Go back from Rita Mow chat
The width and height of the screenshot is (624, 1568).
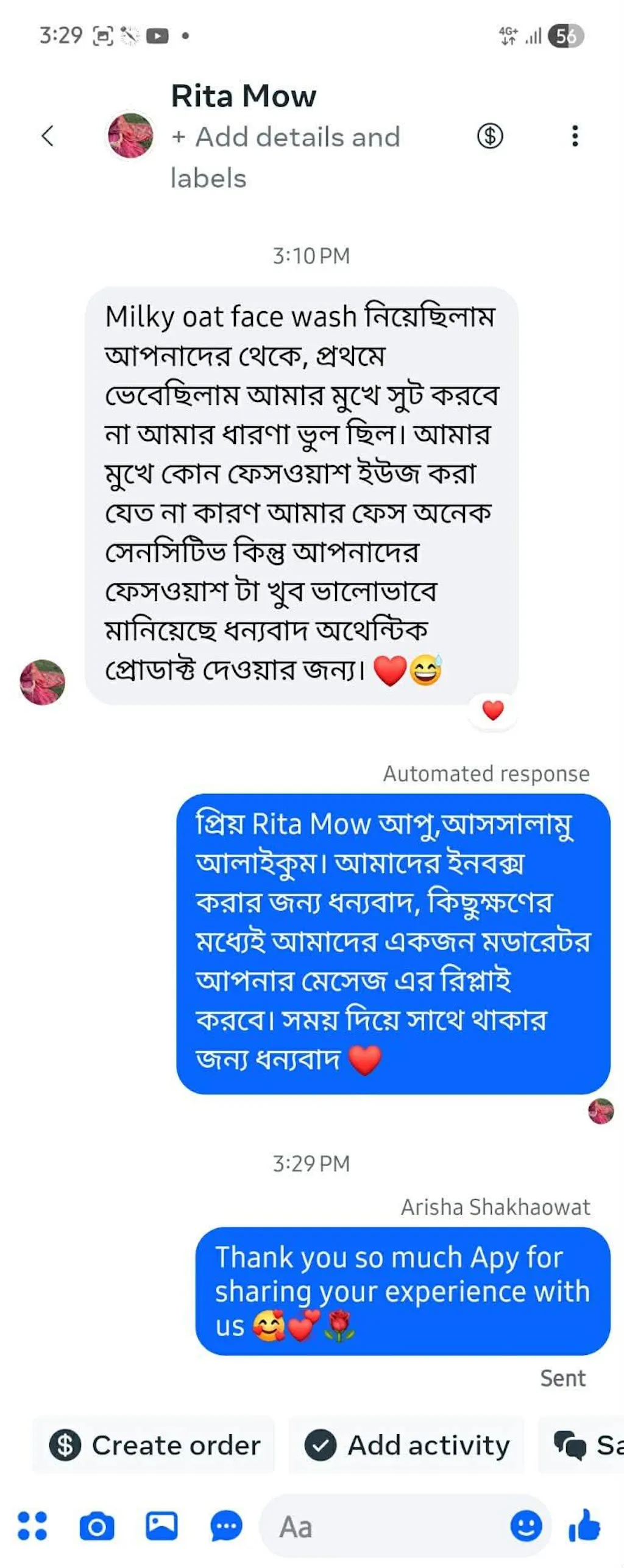coord(48,136)
